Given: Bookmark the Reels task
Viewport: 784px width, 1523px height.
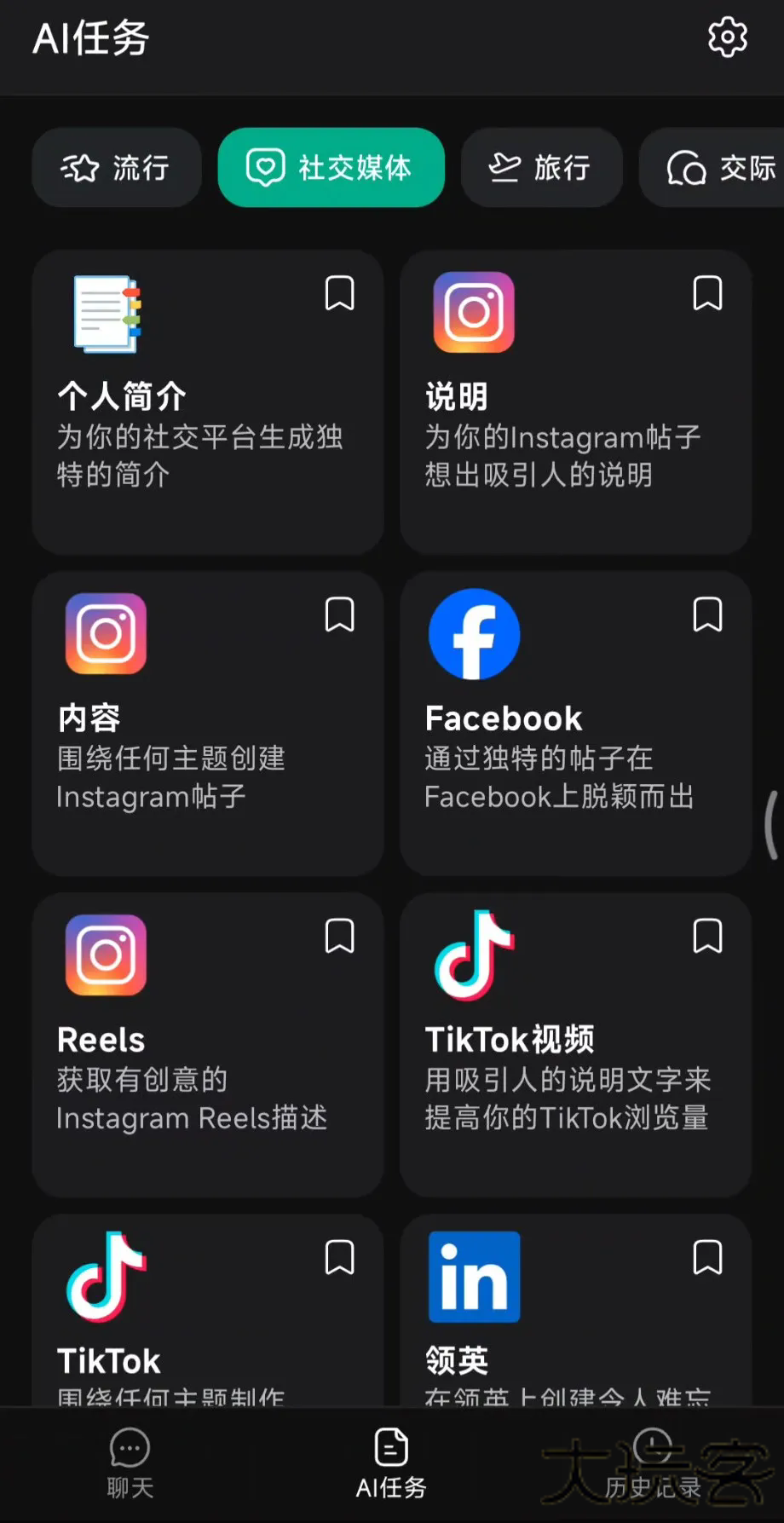Looking at the screenshot, I should [x=339, y=937].
